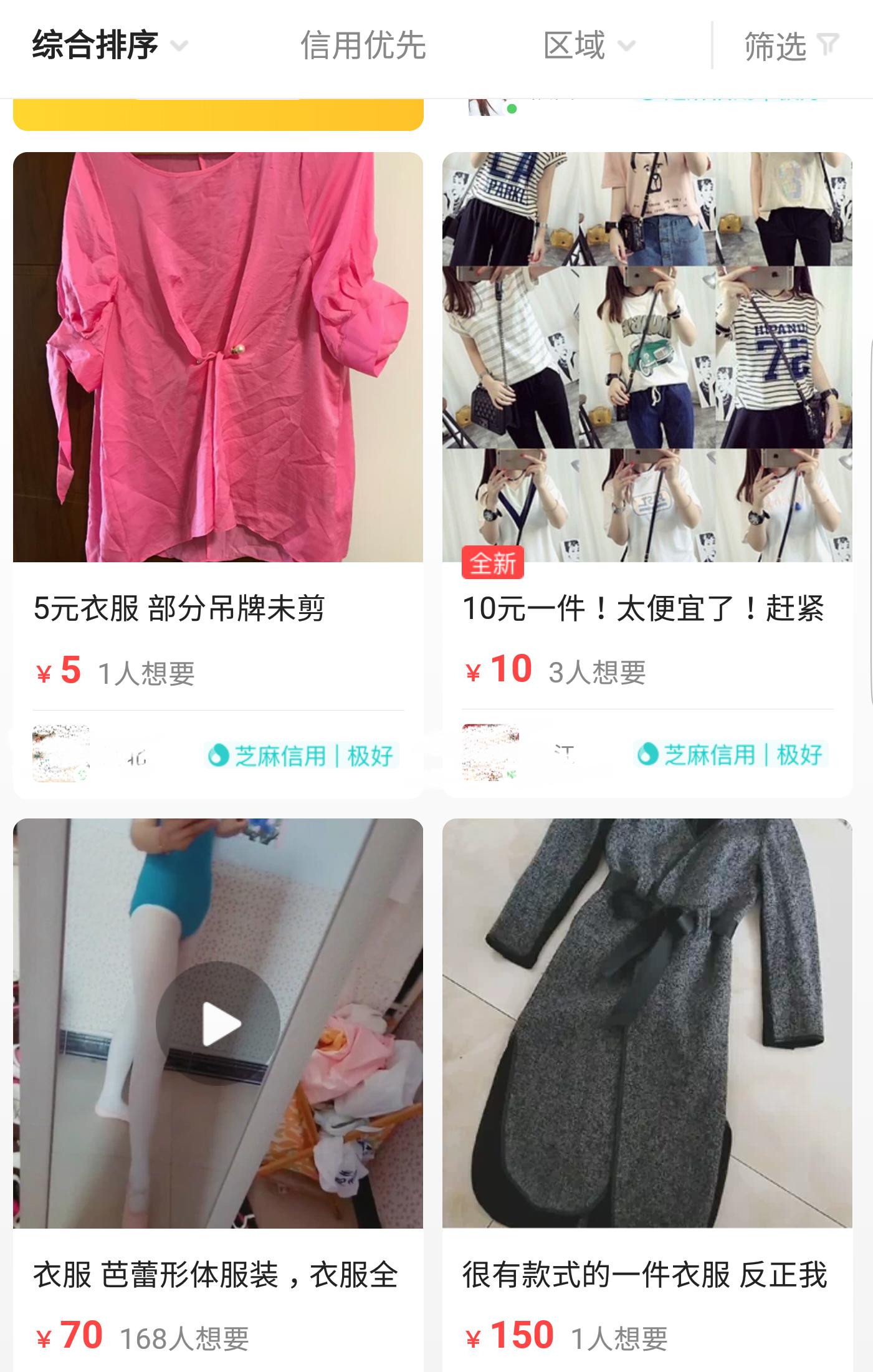This screenshot has height=1372, width=873.
Task: Switch to the 信用优先 tab
Action: 364,44
